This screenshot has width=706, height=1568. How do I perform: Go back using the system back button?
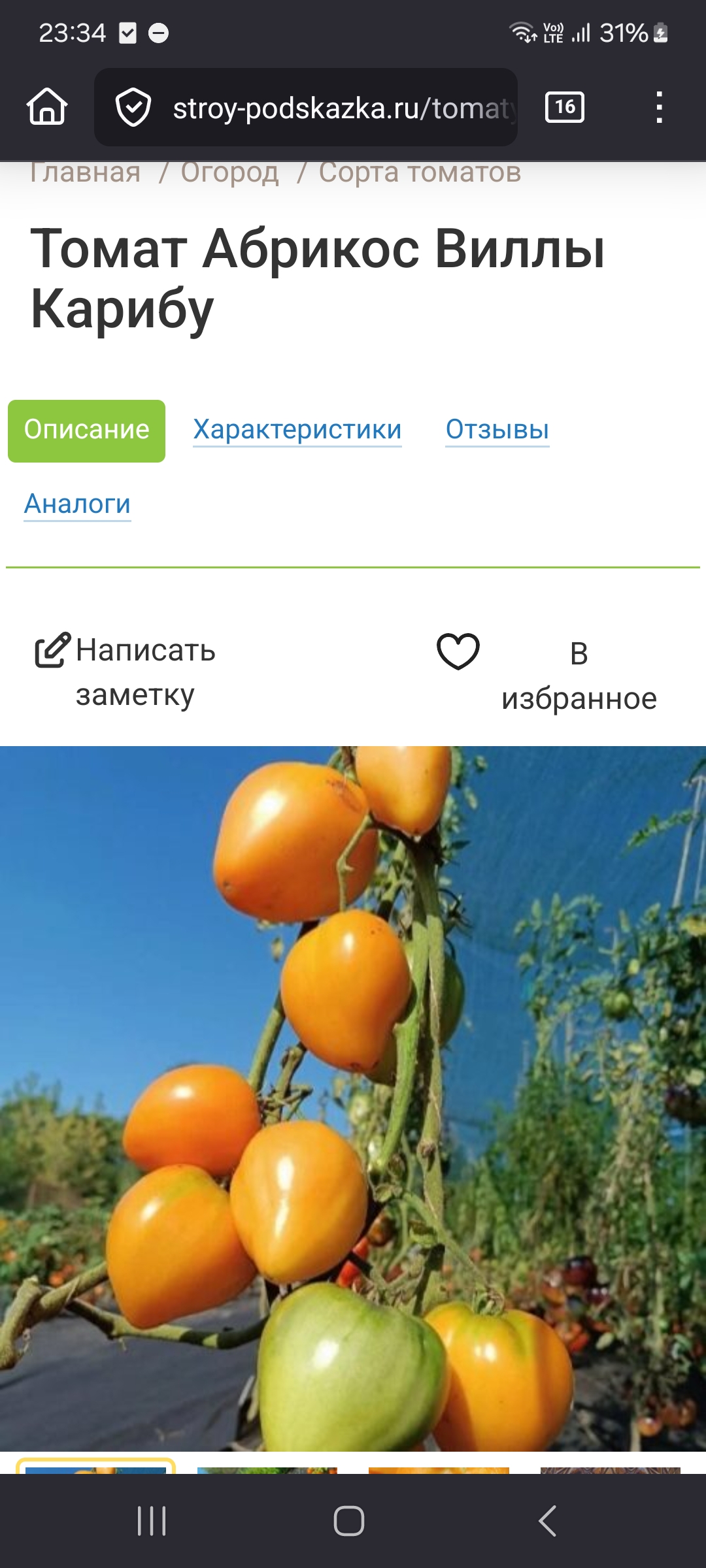(x=548, y=1521)
